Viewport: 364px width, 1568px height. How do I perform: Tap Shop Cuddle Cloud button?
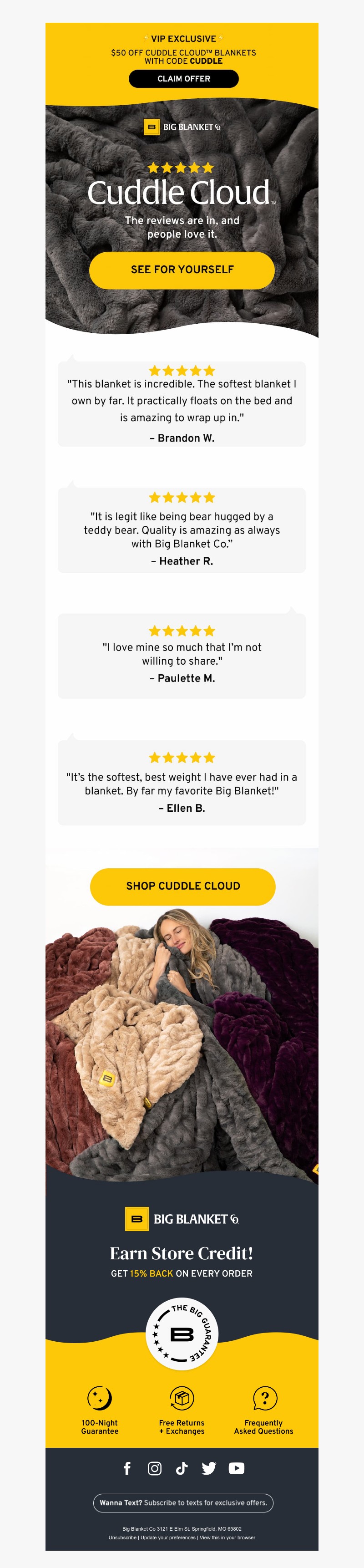[182, 886]
